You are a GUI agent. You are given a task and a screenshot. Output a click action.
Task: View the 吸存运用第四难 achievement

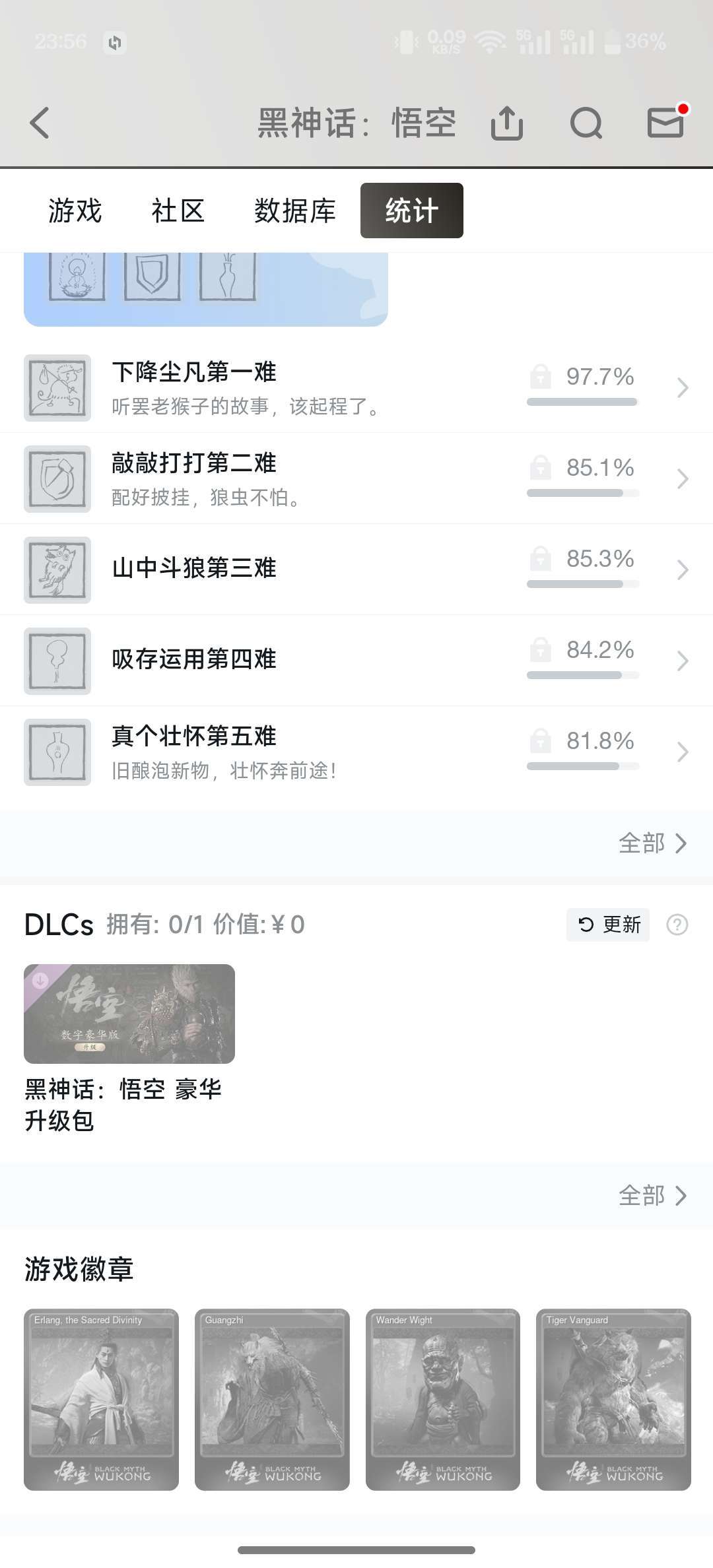356,660
